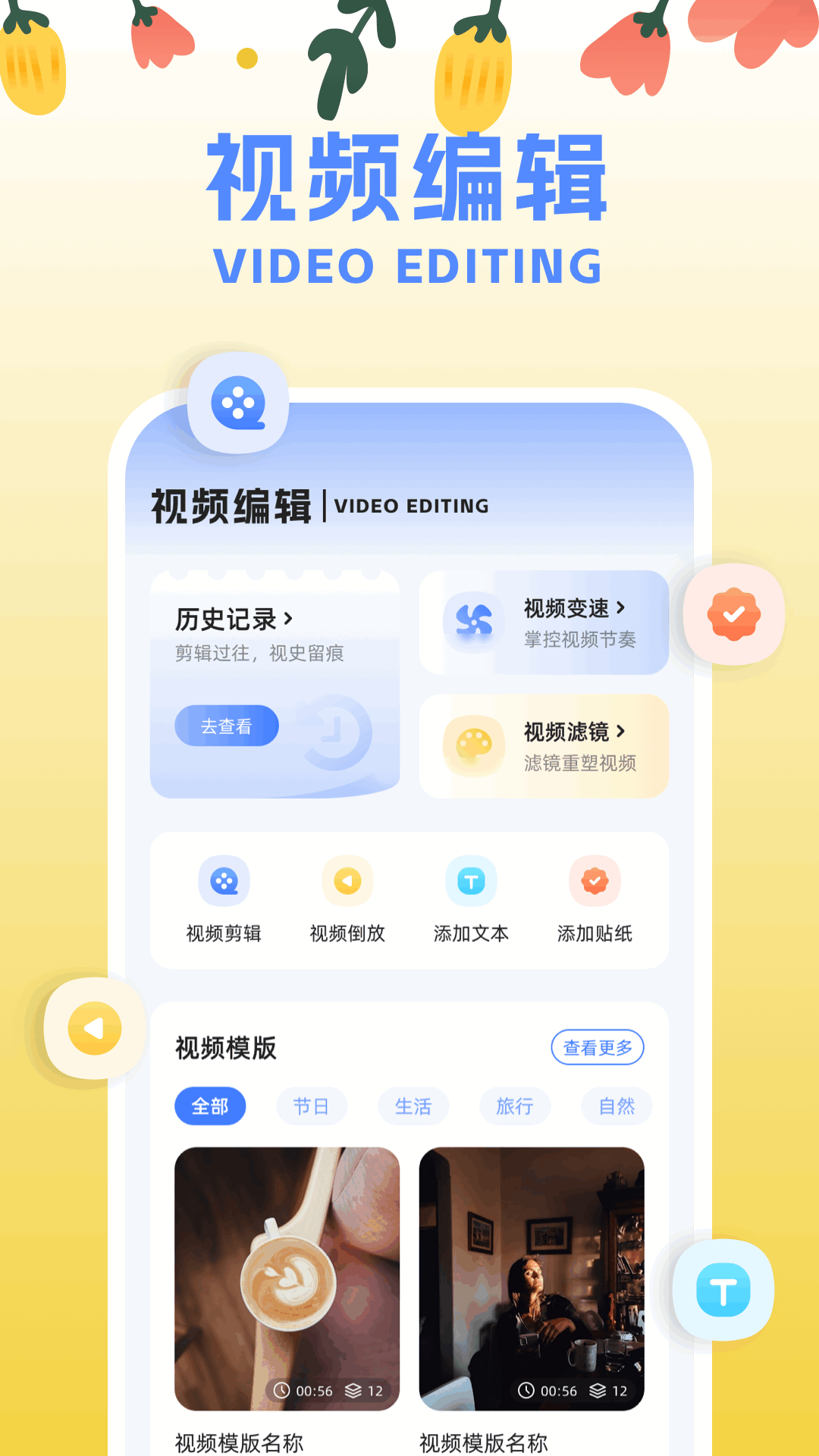
Task: Enable the 旅行 template filter
Action: pos(515,1106)
